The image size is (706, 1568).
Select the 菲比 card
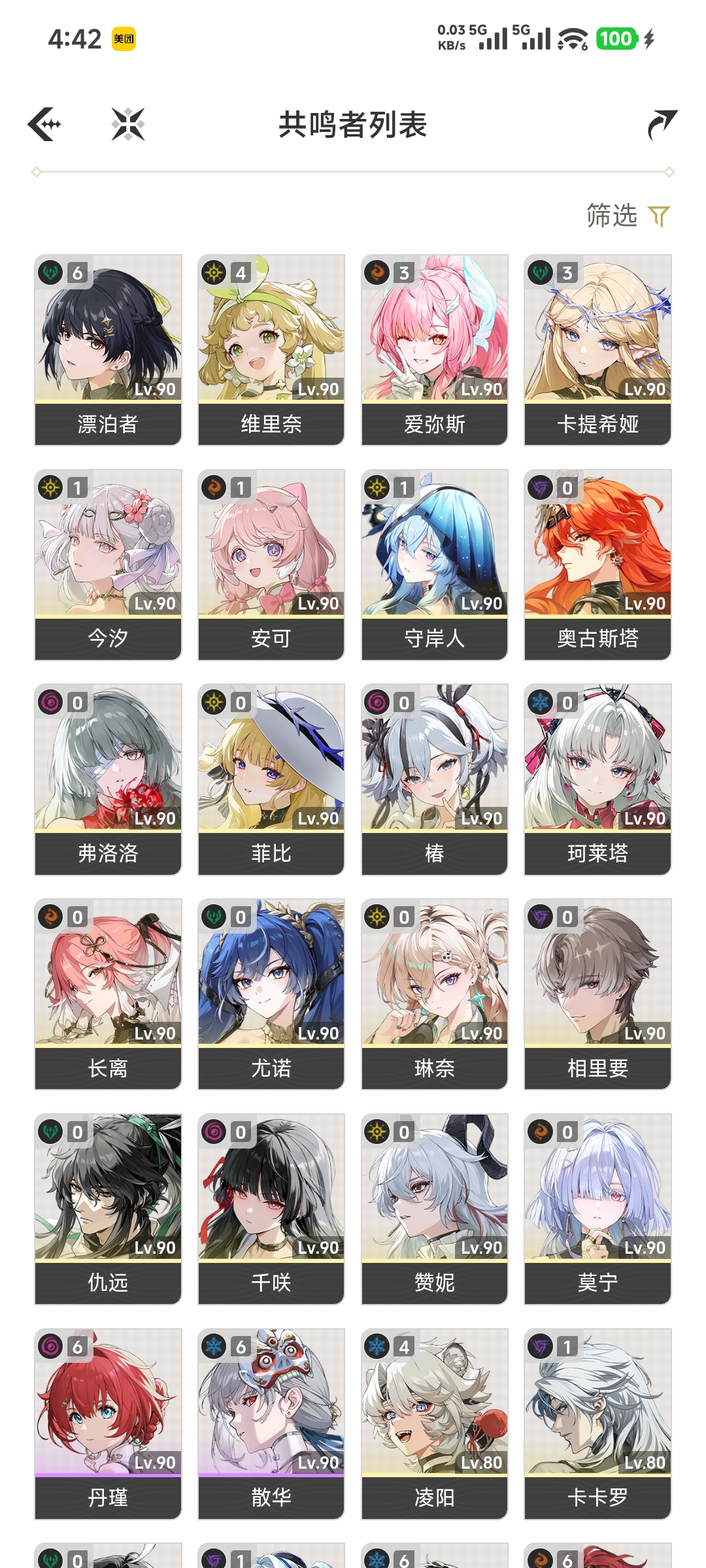click(x=271, y=779)
